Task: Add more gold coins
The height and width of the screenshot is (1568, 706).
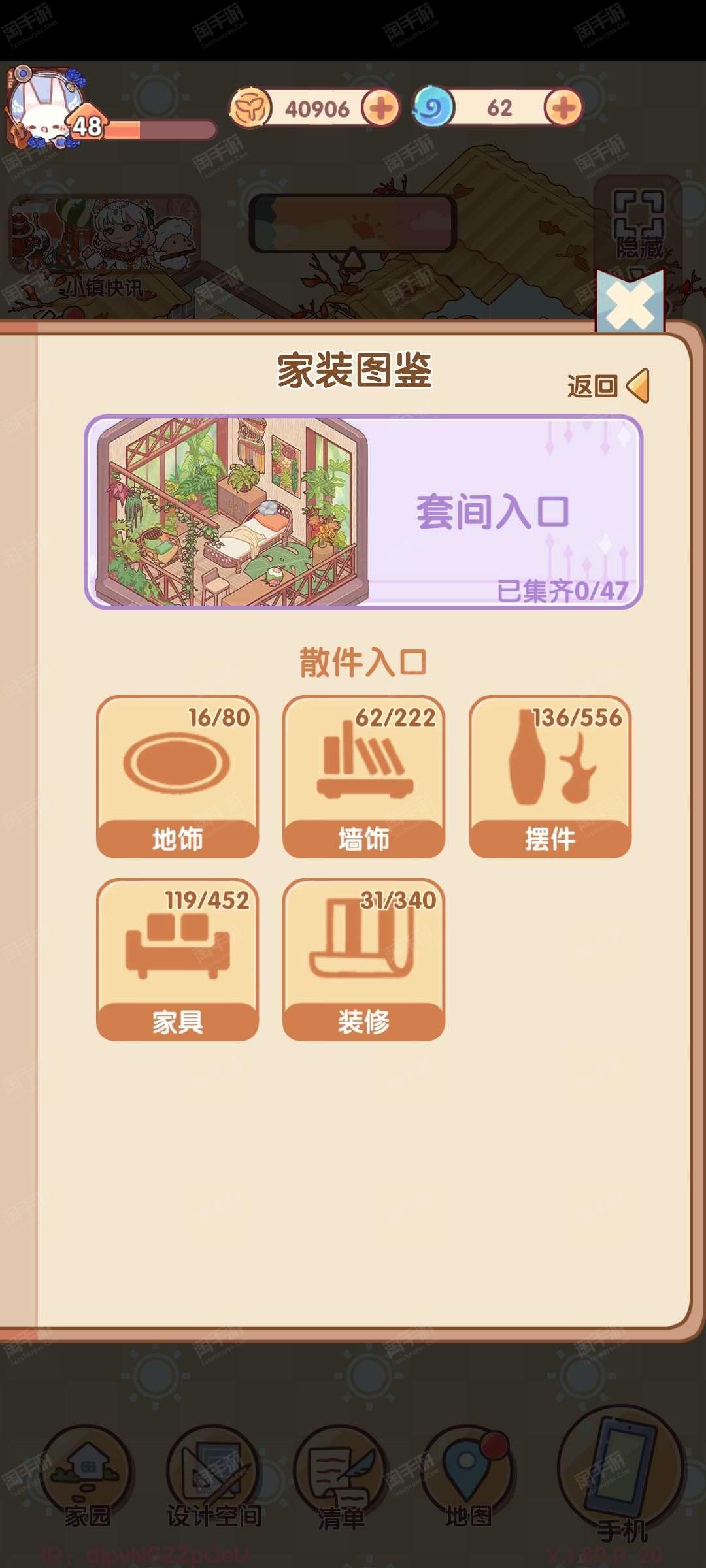Action: pyautogui.click(x=380, y=108)
